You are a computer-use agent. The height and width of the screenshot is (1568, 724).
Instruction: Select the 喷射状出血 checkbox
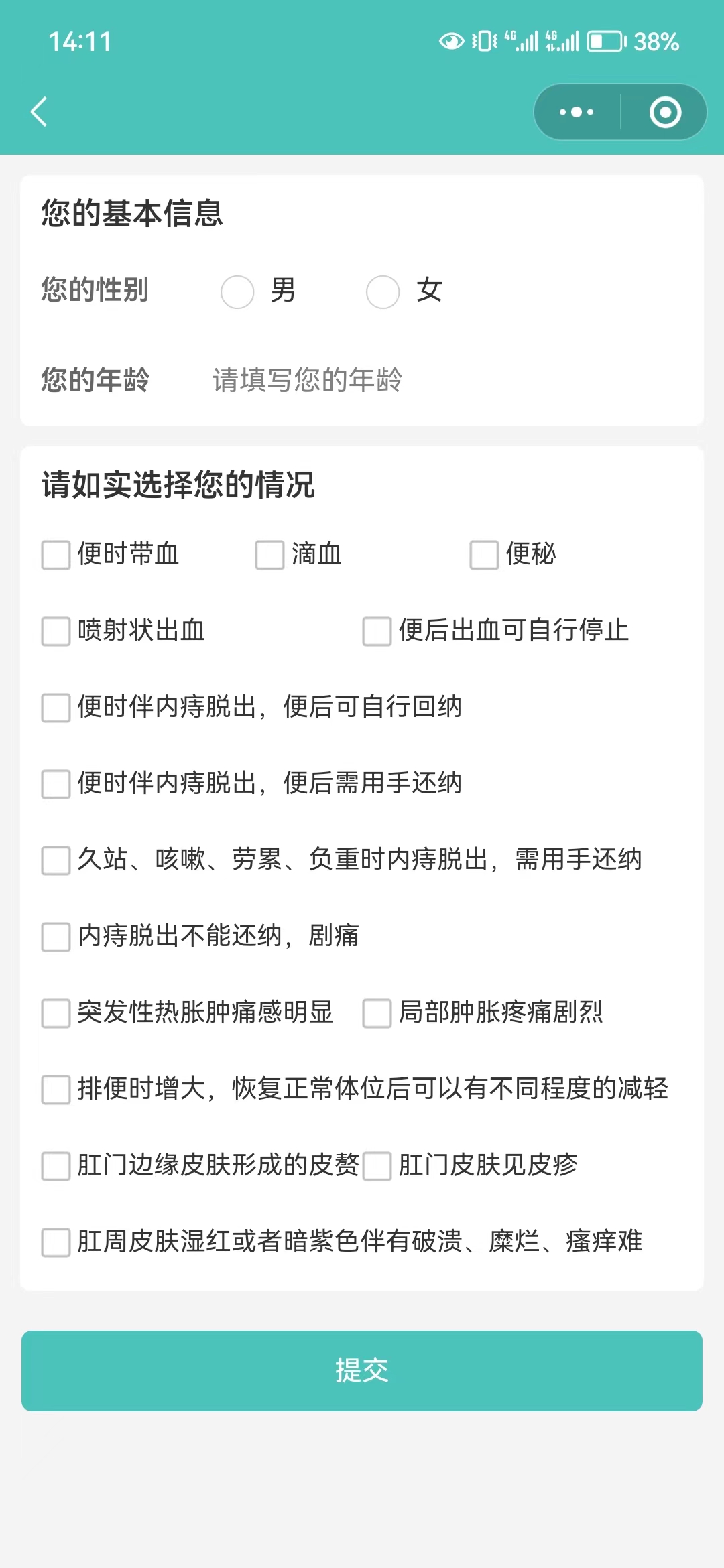click(x=56, y=631)
